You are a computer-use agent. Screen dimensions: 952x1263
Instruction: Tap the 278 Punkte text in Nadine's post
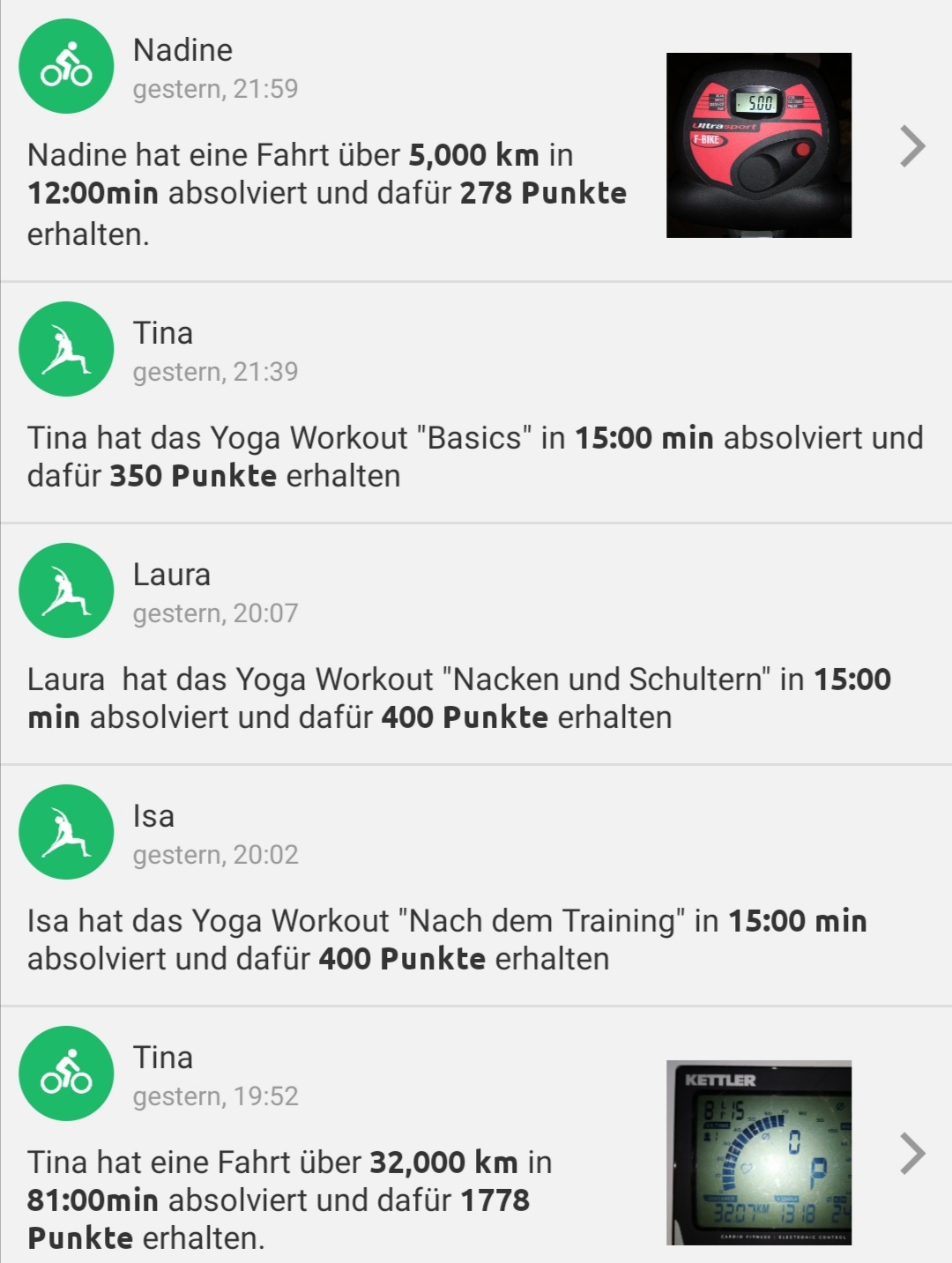point(544,192)
